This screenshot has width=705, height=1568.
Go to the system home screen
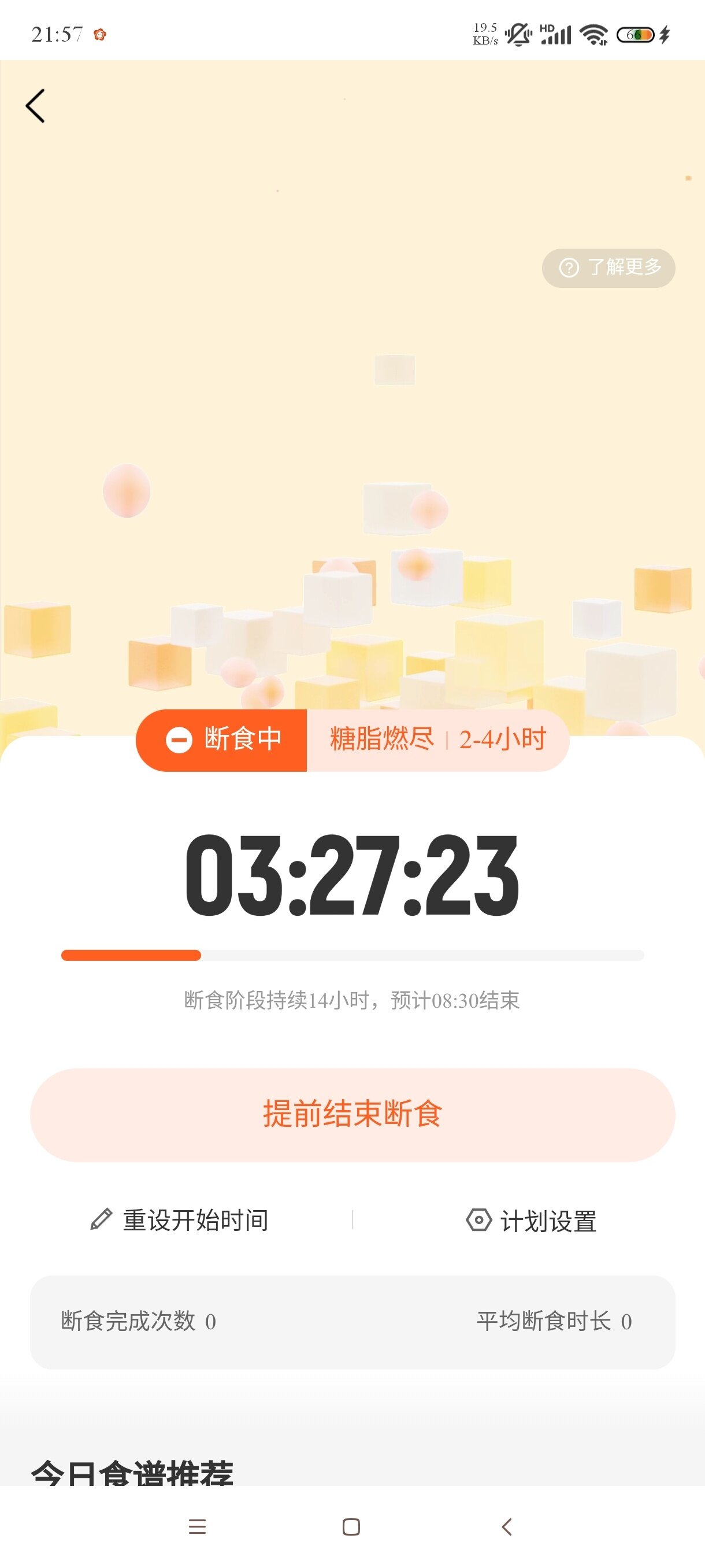pos(351,1526)
